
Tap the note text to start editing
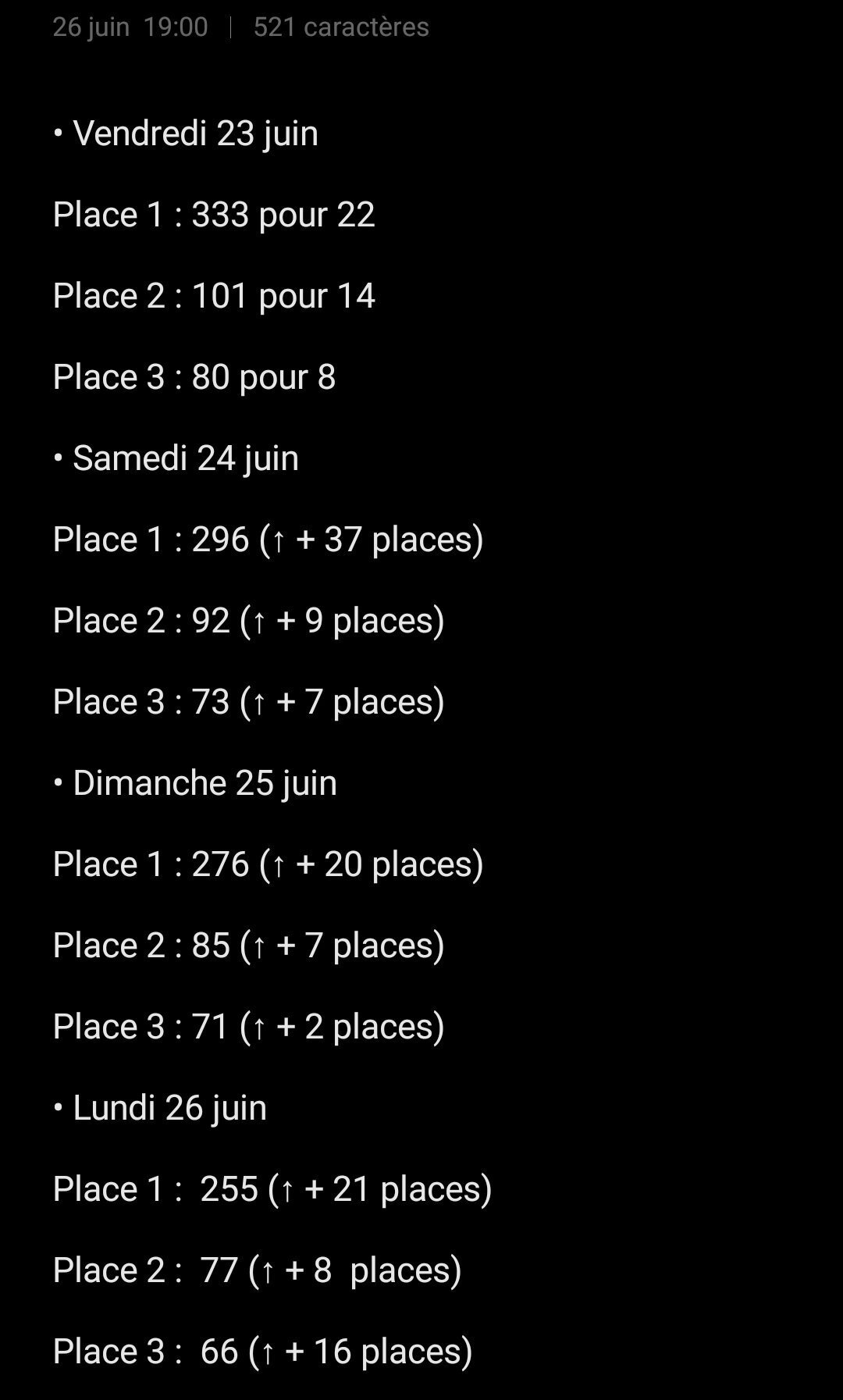pyautogui.click(x=267, y=701)
